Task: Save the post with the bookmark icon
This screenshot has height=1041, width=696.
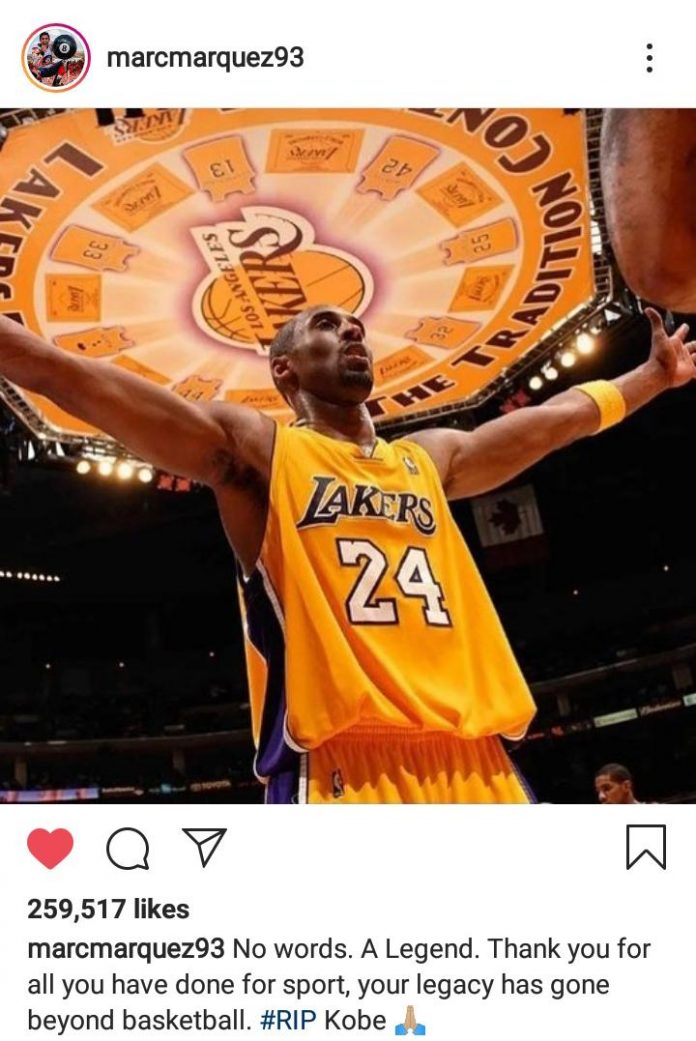Action: point(645,849)
